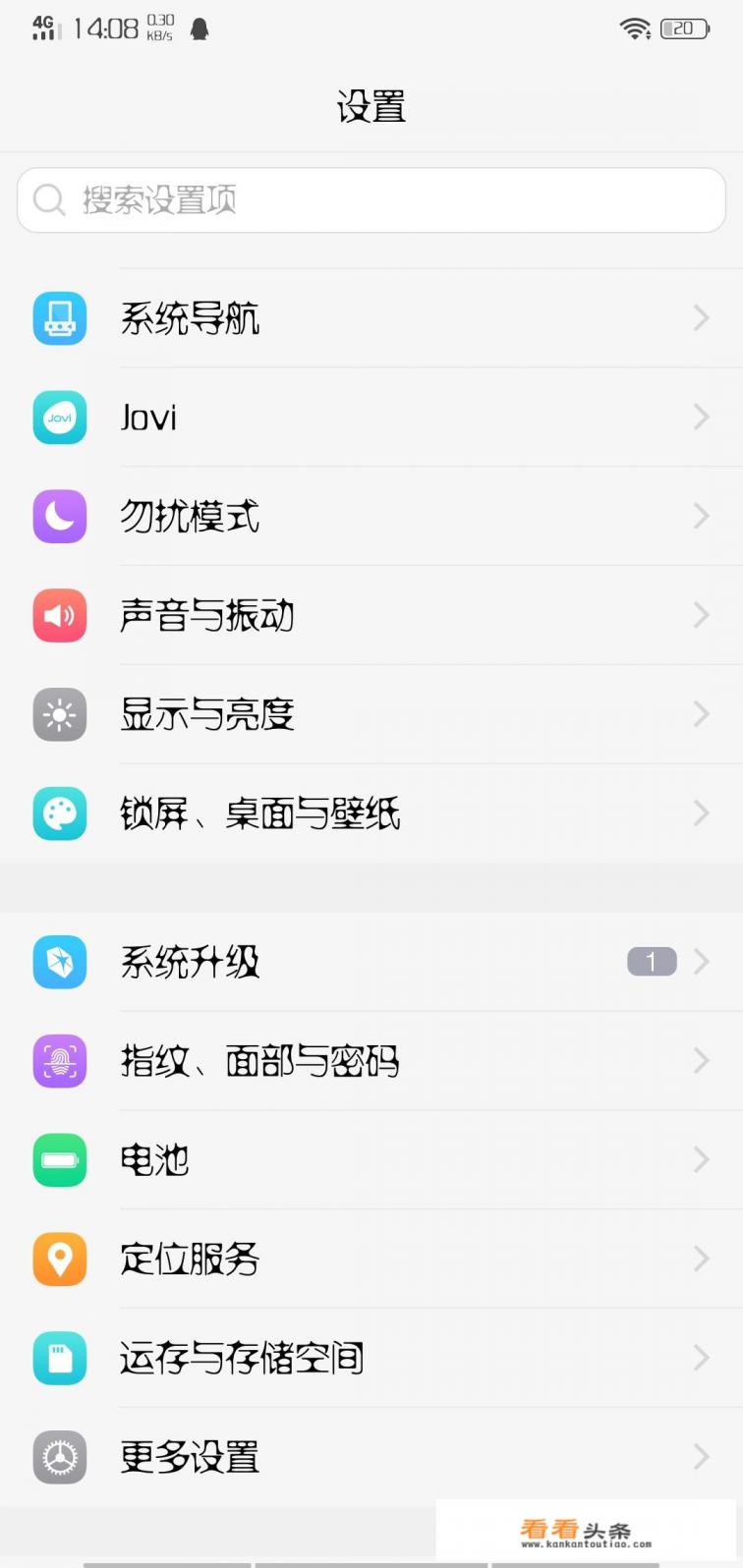Open the 更多设置 entry
Viewport: 743px width, 1568px height.
[x=371, y=1458]
